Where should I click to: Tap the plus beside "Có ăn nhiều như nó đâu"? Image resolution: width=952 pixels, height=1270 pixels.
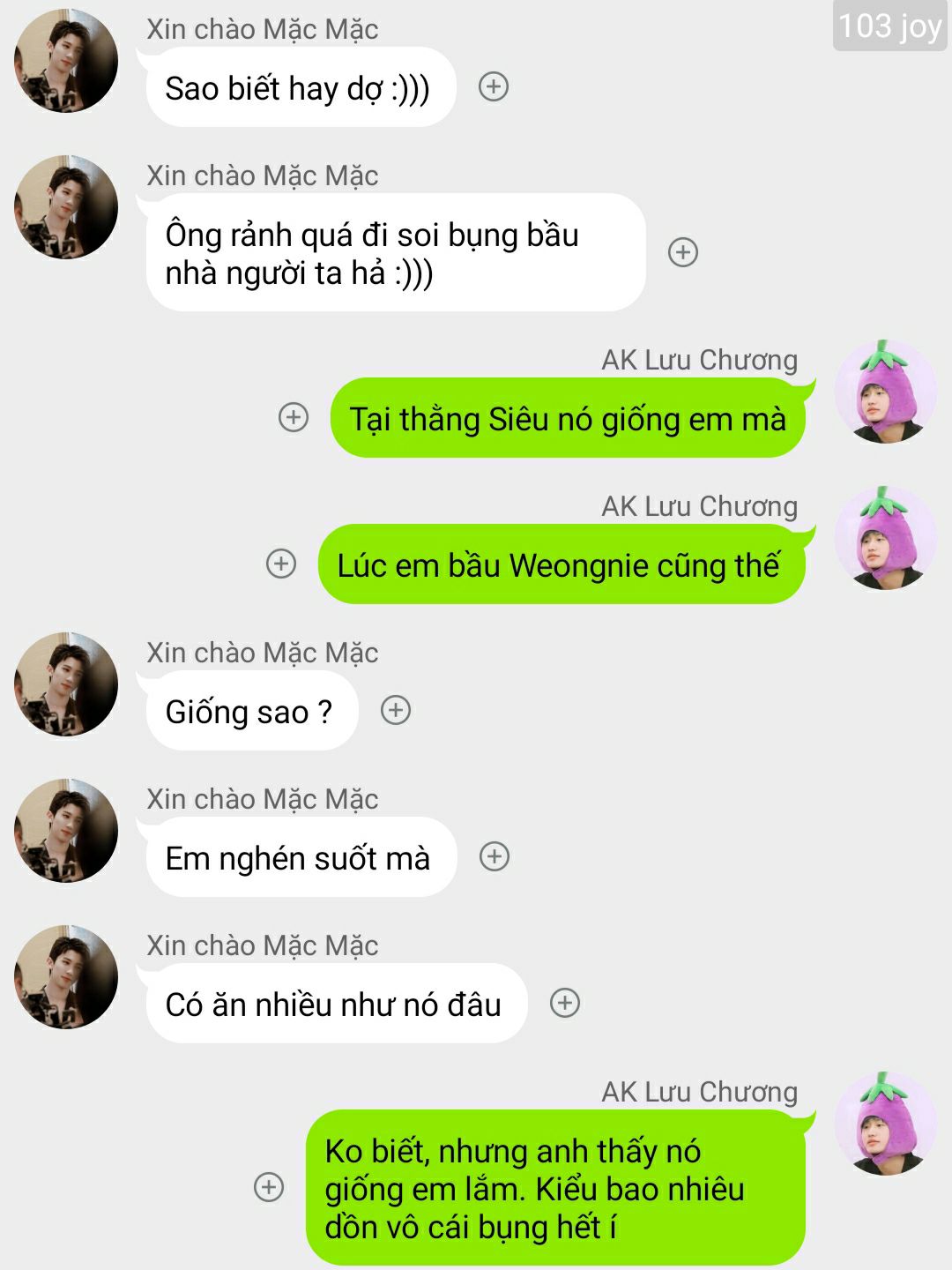coord(565,1003)
